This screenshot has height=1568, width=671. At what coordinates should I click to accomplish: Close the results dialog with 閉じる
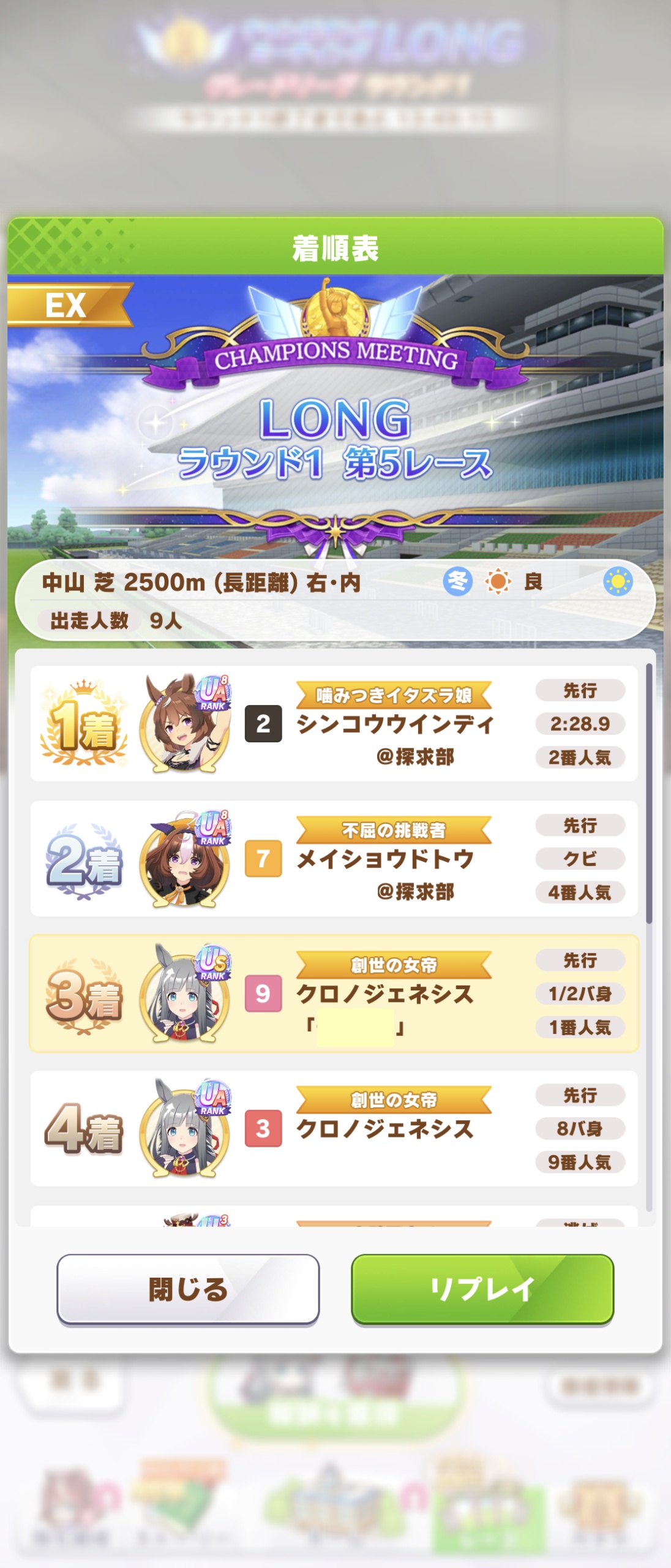pos(188,1289)
